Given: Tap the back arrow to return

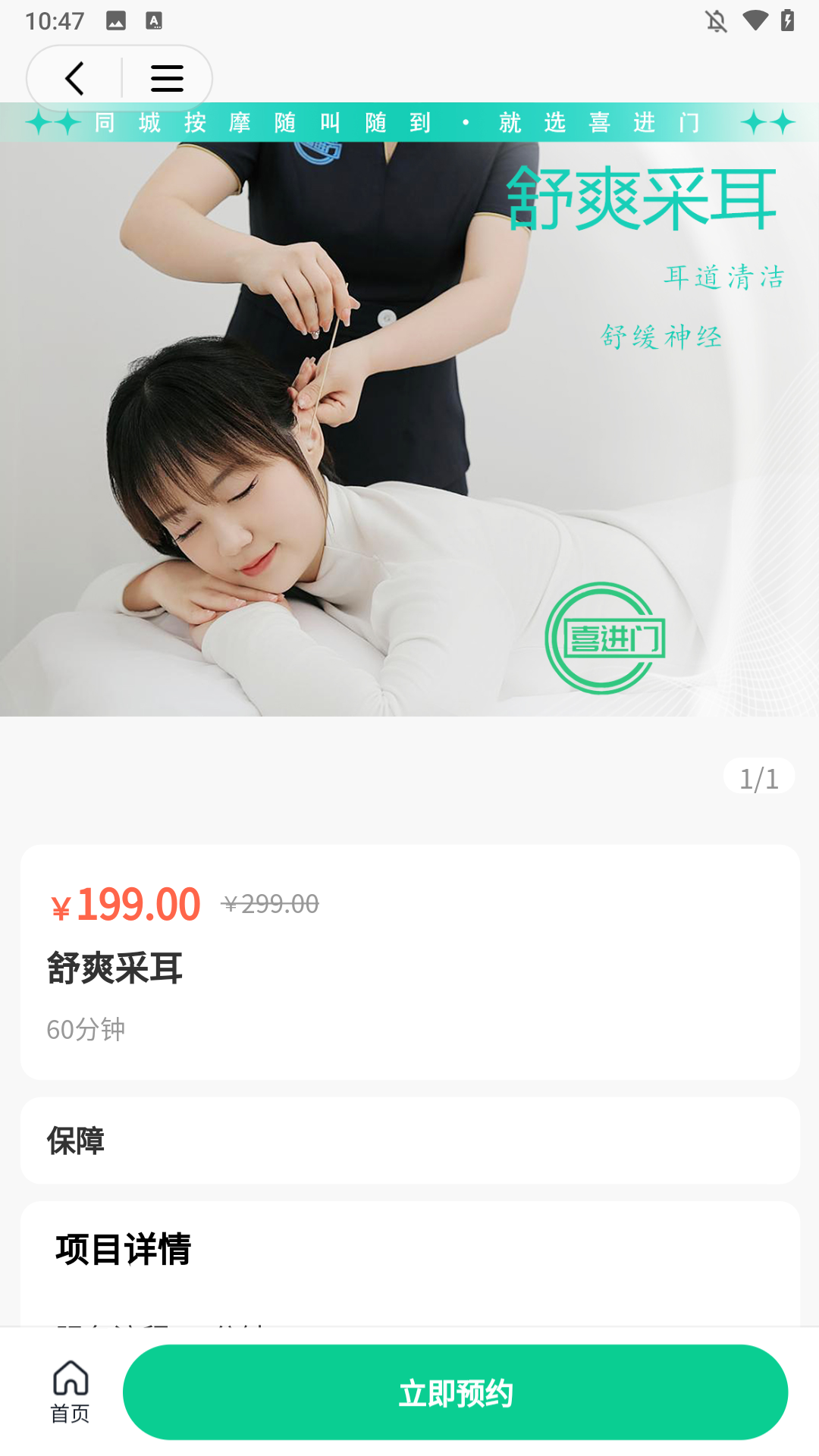Looking at the screenshot, I should tap(74, 77).
